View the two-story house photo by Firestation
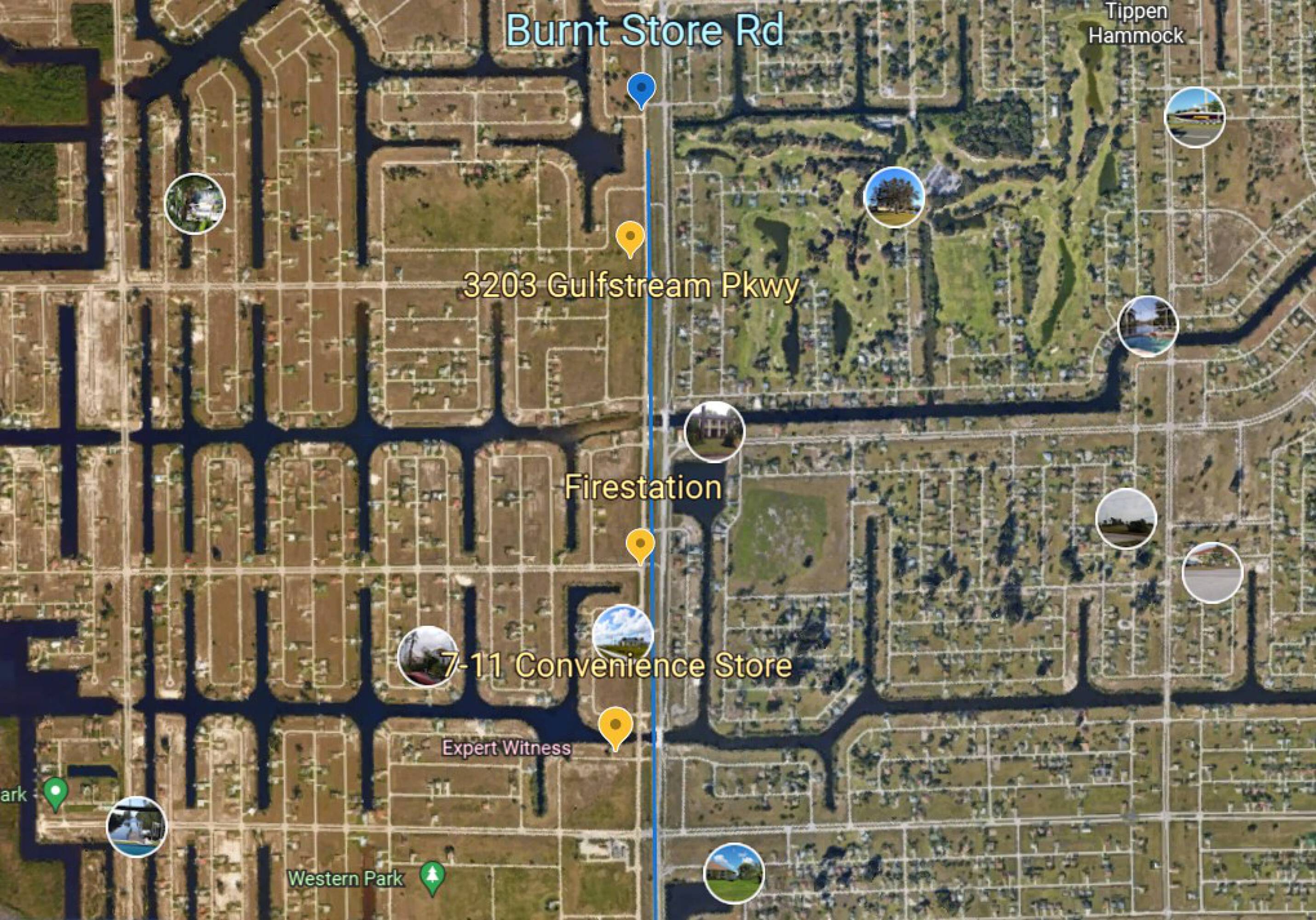The height and width of the screenshot is (920, 1316). 714,431
